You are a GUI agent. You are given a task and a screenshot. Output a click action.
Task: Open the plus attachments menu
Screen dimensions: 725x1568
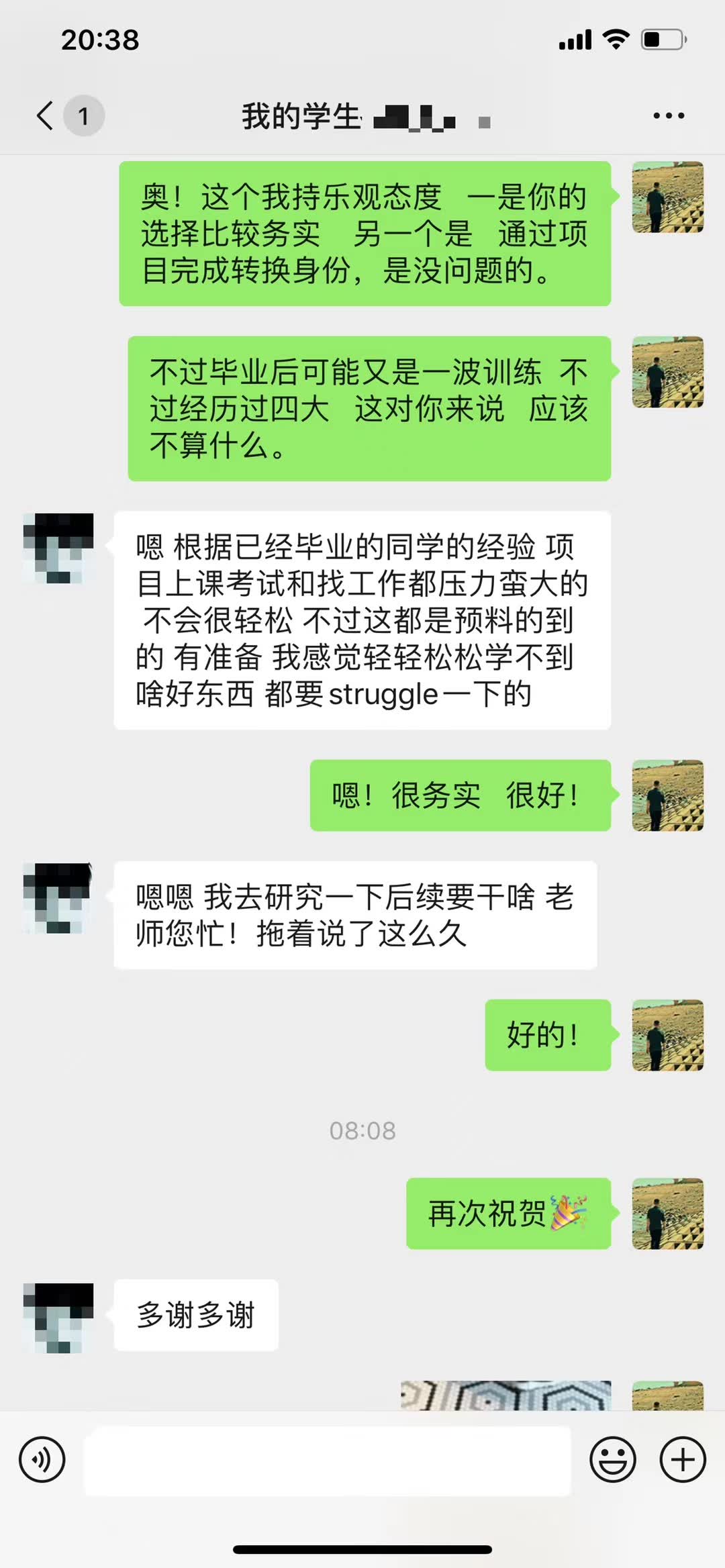pos(683,1459)
